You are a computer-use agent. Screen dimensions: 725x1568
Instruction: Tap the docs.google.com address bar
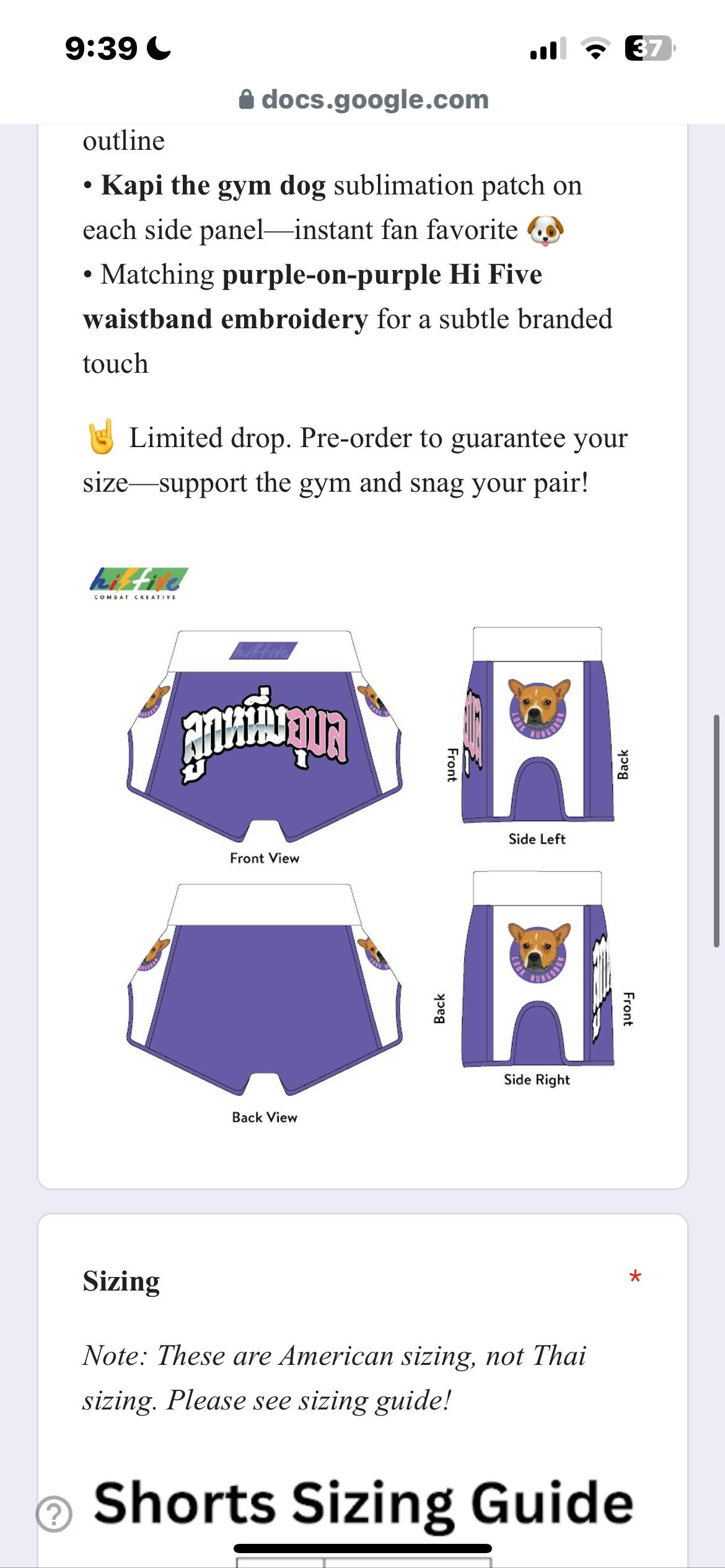[x=364, y=100]
